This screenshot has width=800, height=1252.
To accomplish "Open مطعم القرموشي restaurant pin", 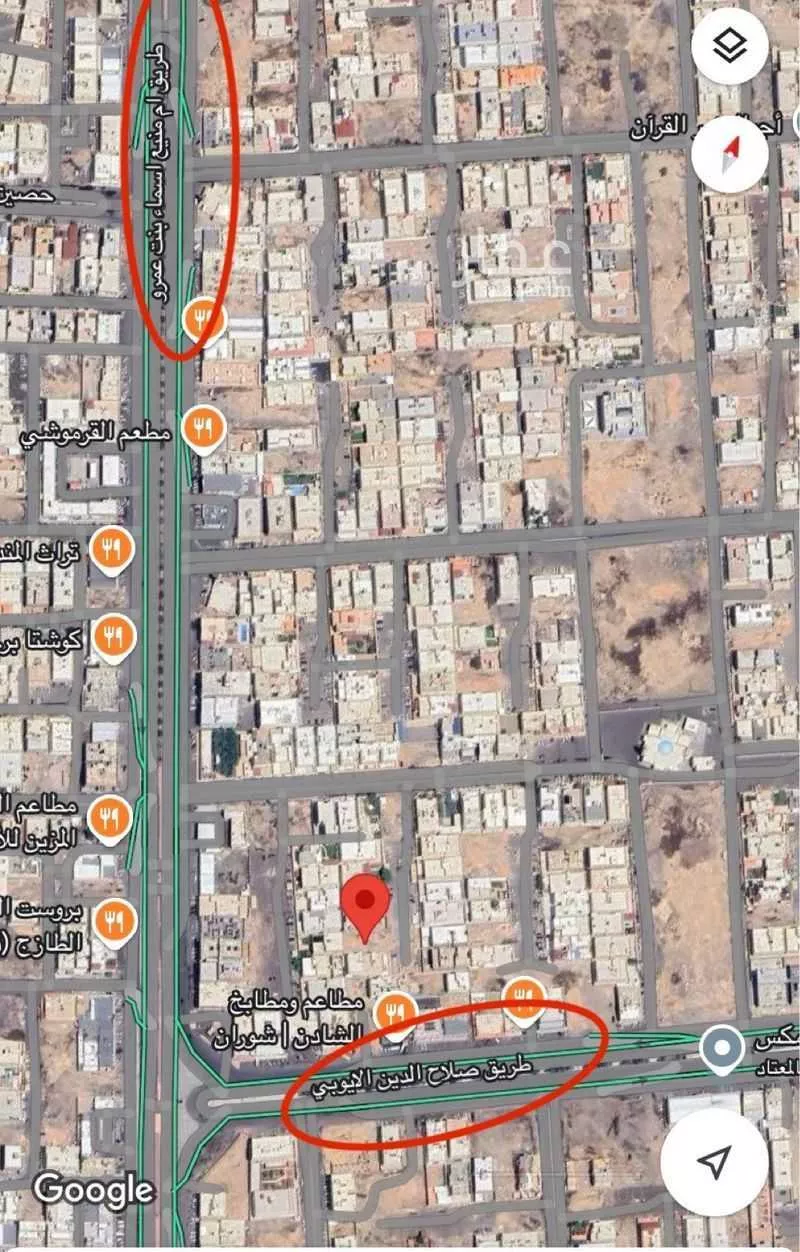I will tap(203, 431).
